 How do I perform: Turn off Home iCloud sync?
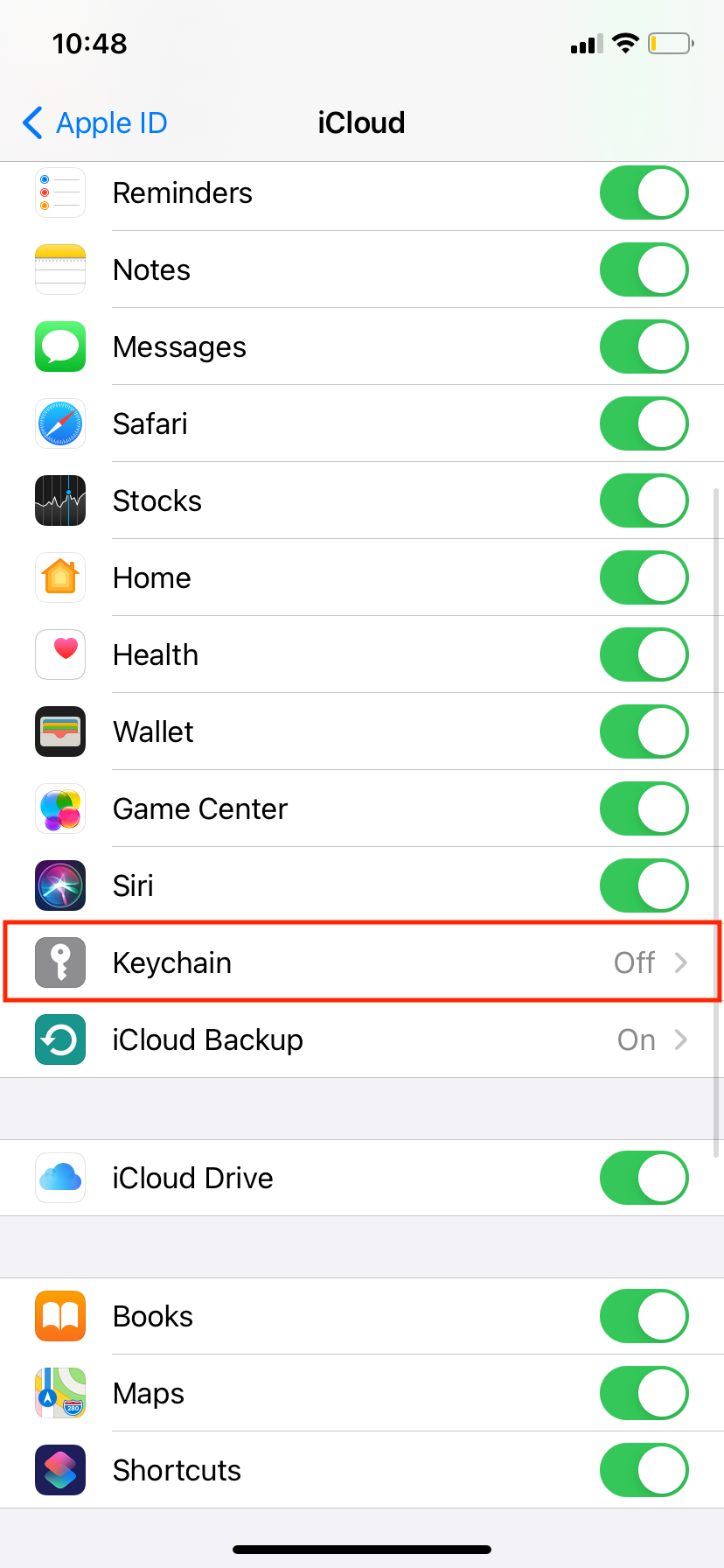pyautogui.click(x=644, y=578)
